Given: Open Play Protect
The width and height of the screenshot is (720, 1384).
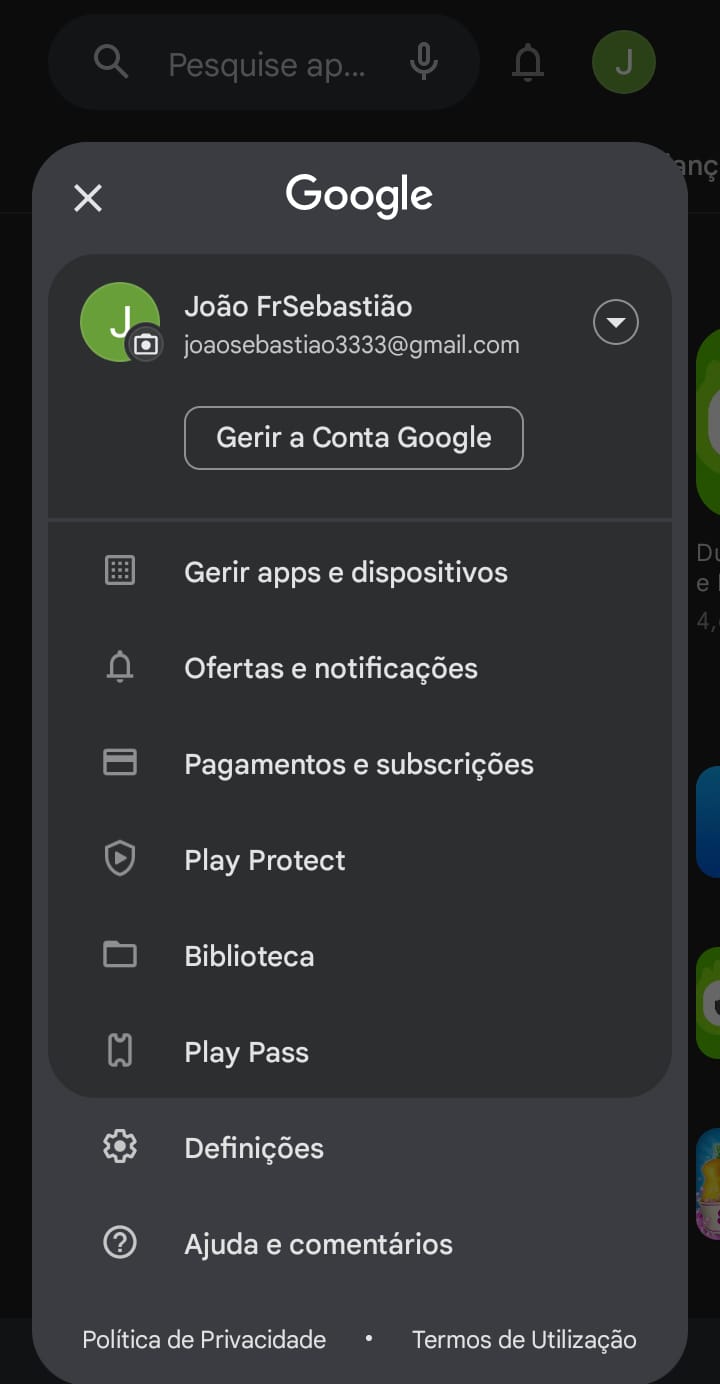Looking at the screenshot, I should pos(360,860).
